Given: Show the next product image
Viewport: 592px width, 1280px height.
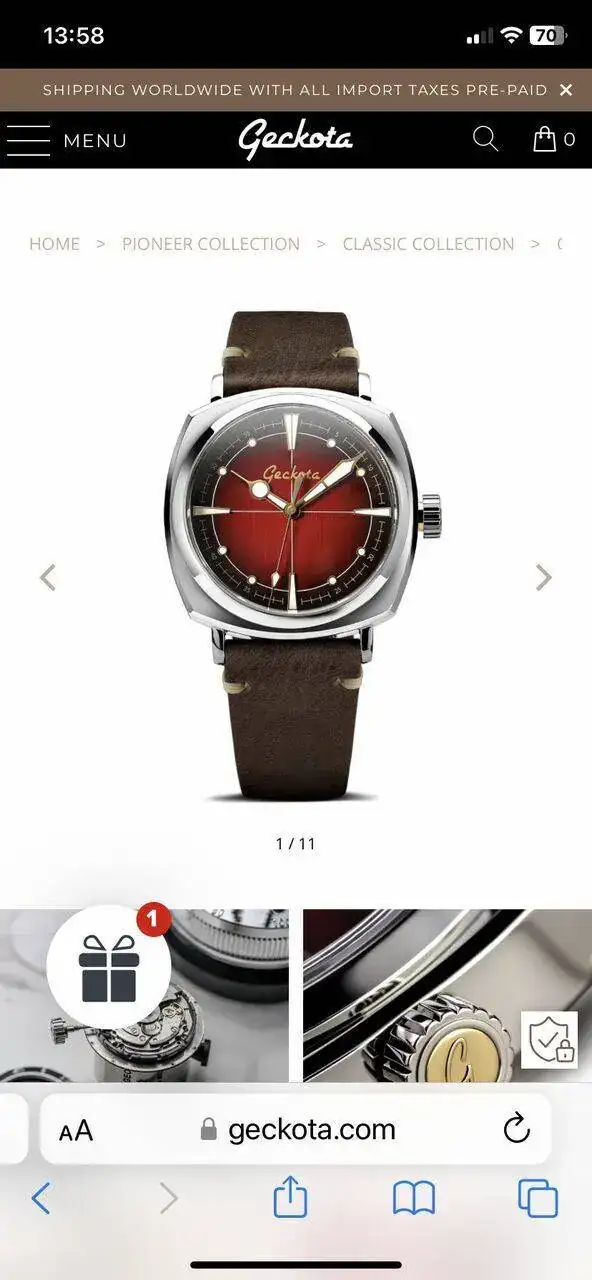Looking at the screenshot, I should (x=543, y=577).
